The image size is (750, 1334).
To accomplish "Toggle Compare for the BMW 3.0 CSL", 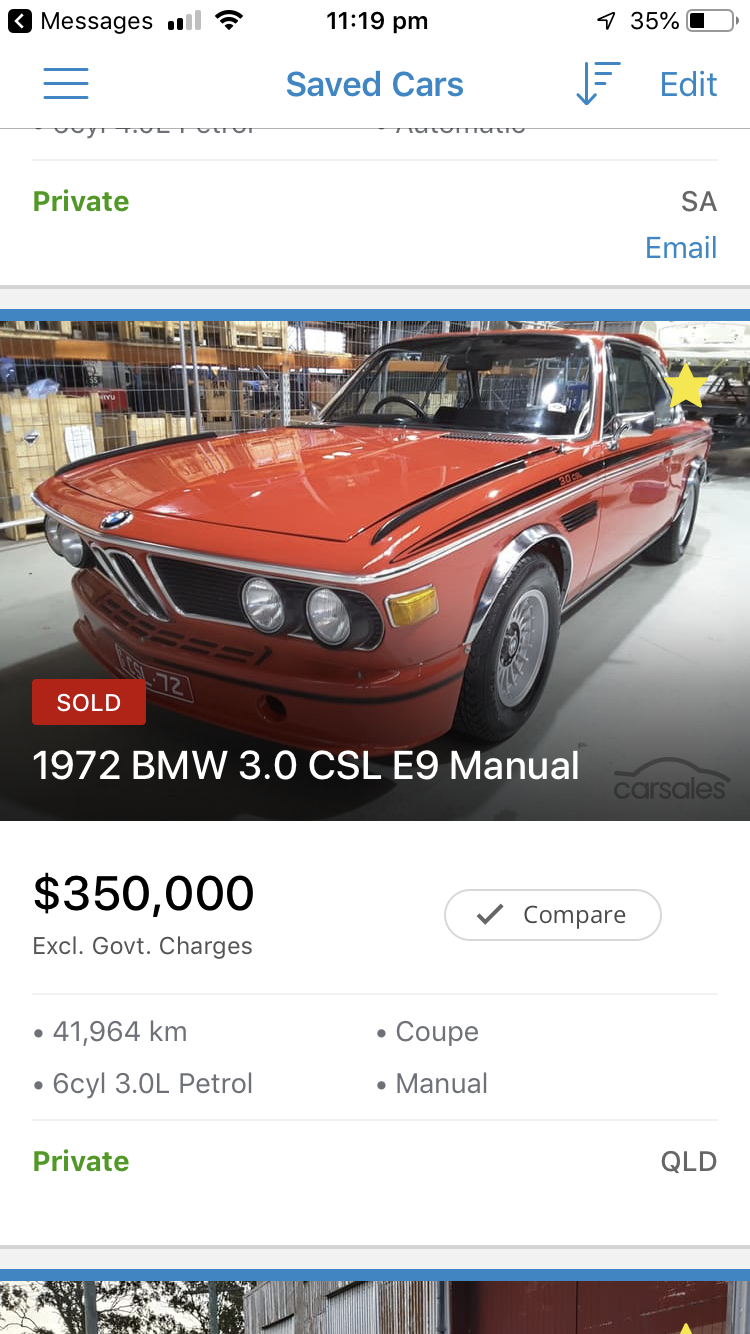I will pyautogui.click(x=553, y=915).
